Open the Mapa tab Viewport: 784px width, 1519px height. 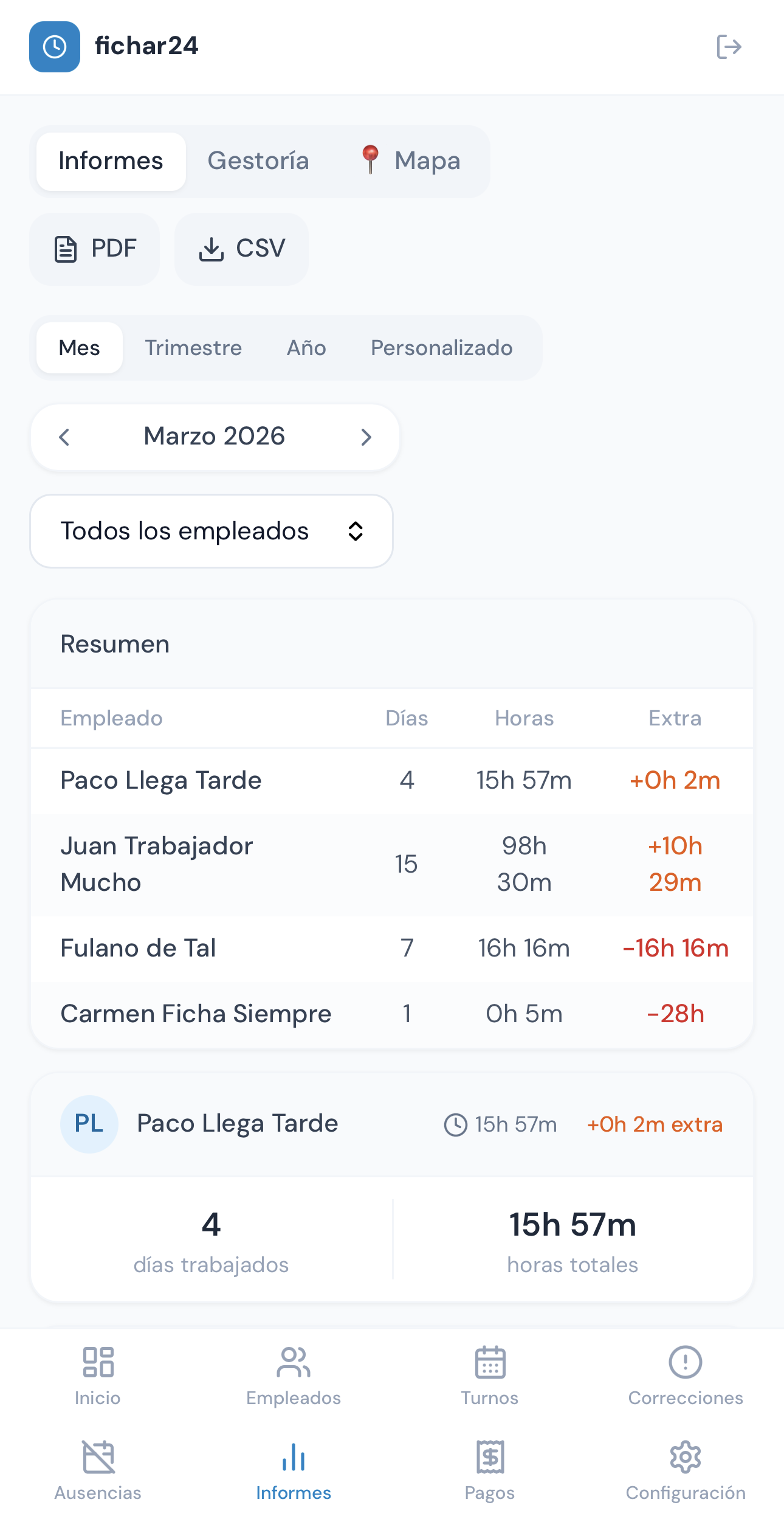[x=411, y=161]
